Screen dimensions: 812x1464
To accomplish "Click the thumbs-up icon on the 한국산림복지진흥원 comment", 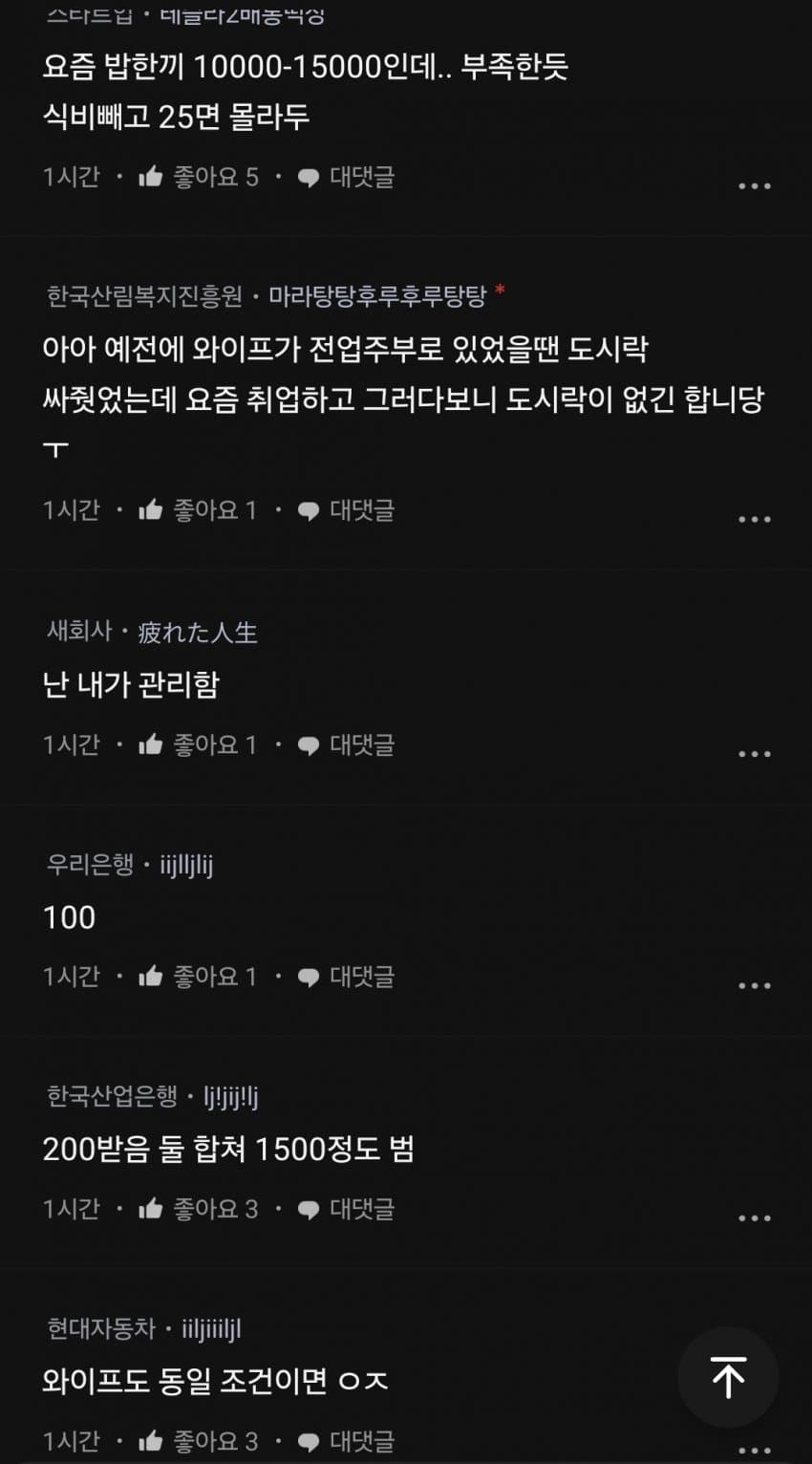I will 152,509.
